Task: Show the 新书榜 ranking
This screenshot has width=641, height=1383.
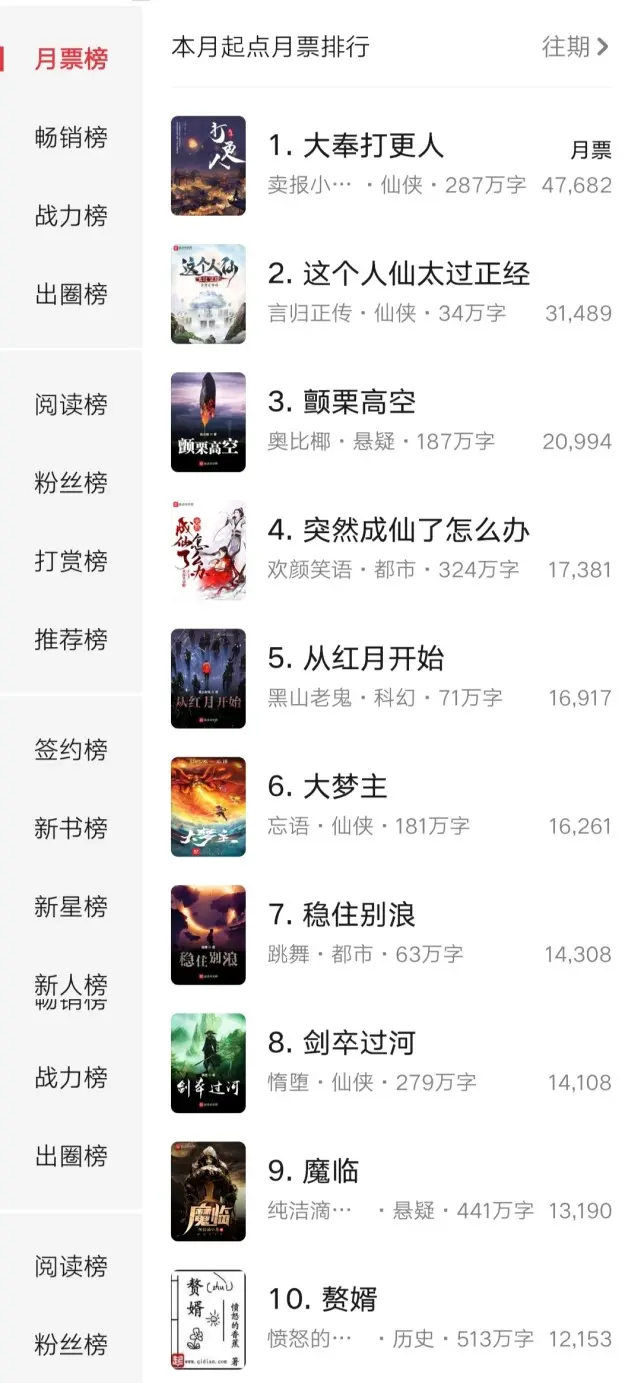Action: [x=71, y=829]
